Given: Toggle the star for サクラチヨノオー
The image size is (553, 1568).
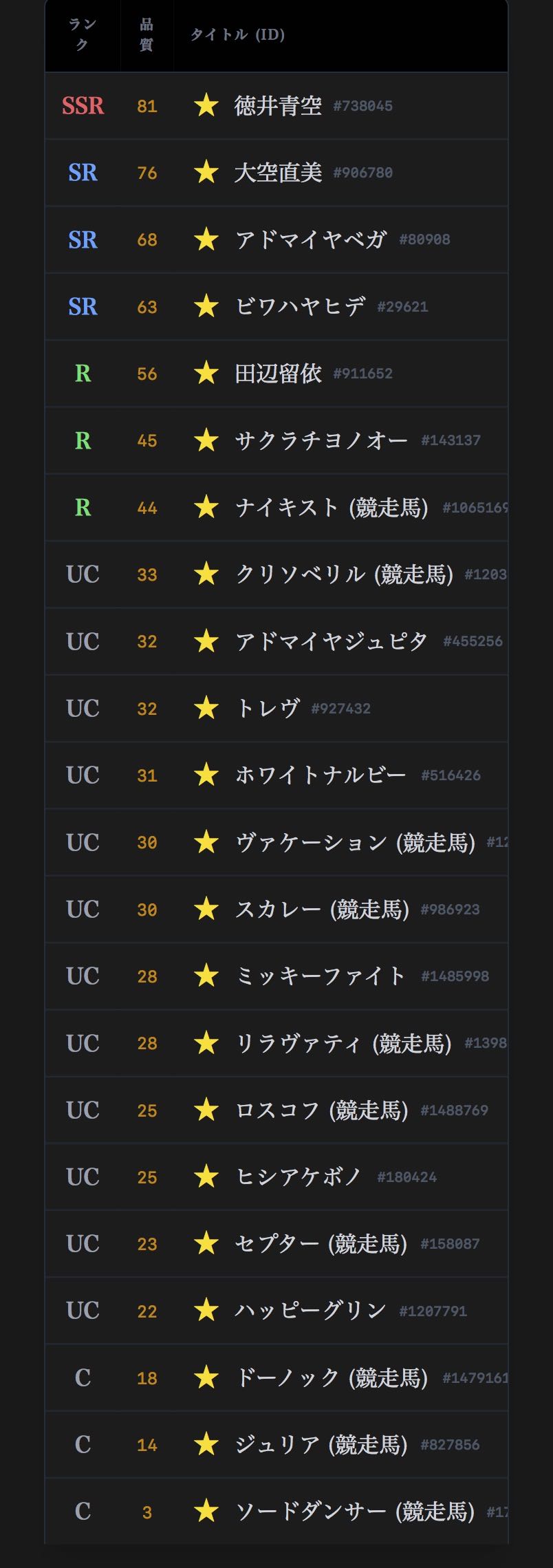Looking at the screenshot, I should (x=206, y=440).
